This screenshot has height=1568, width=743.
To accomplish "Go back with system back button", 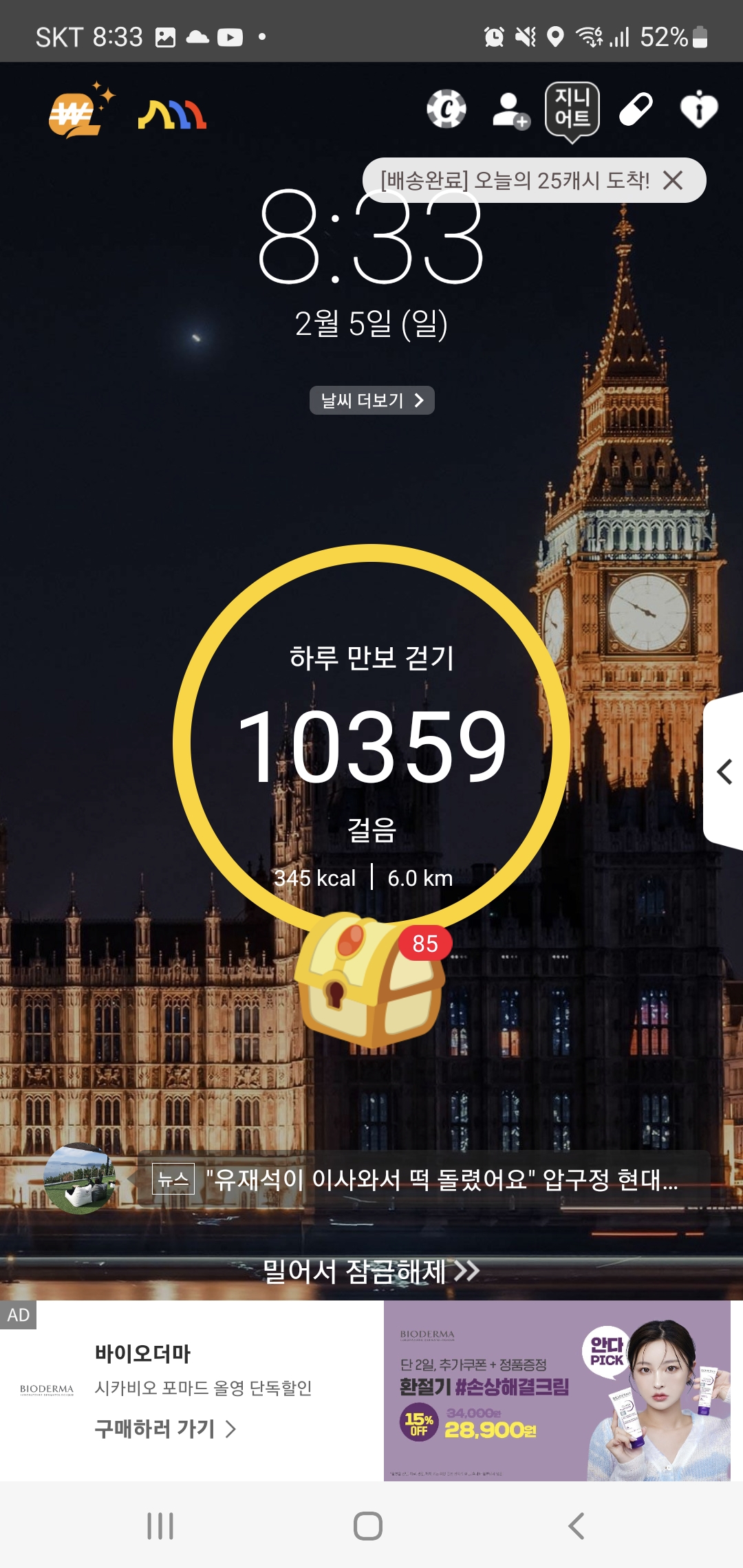I will coord(577,1525).
